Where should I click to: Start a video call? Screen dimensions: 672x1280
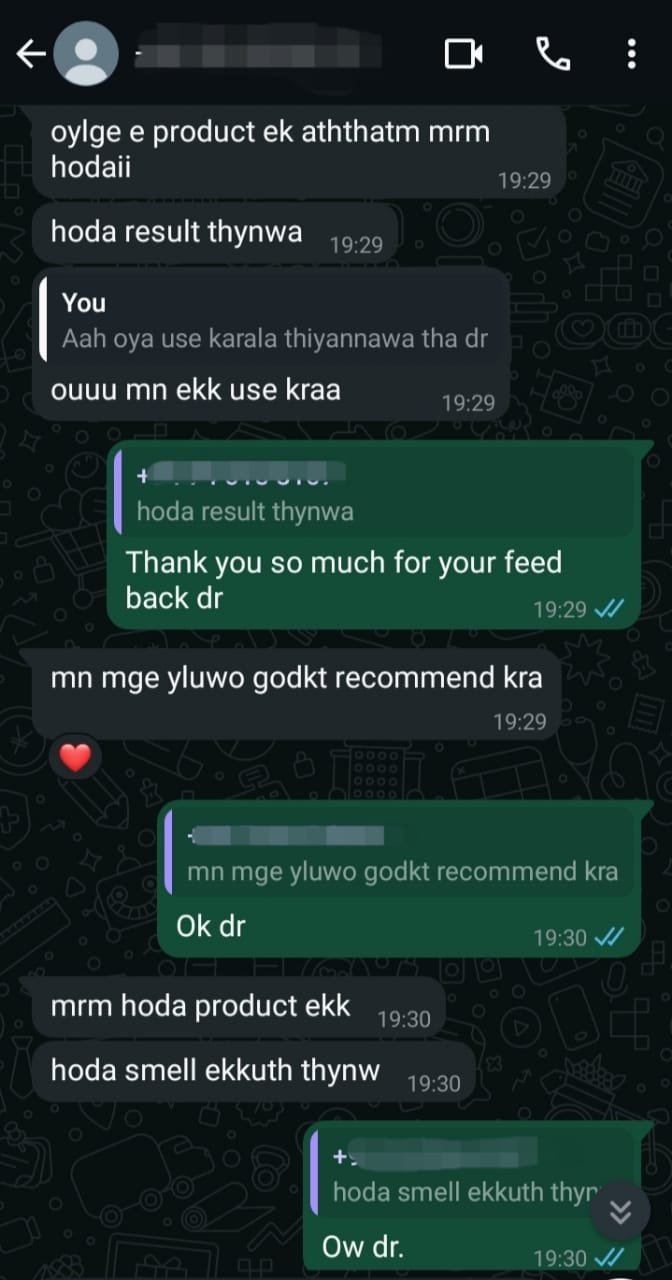(x=463, y=54)
